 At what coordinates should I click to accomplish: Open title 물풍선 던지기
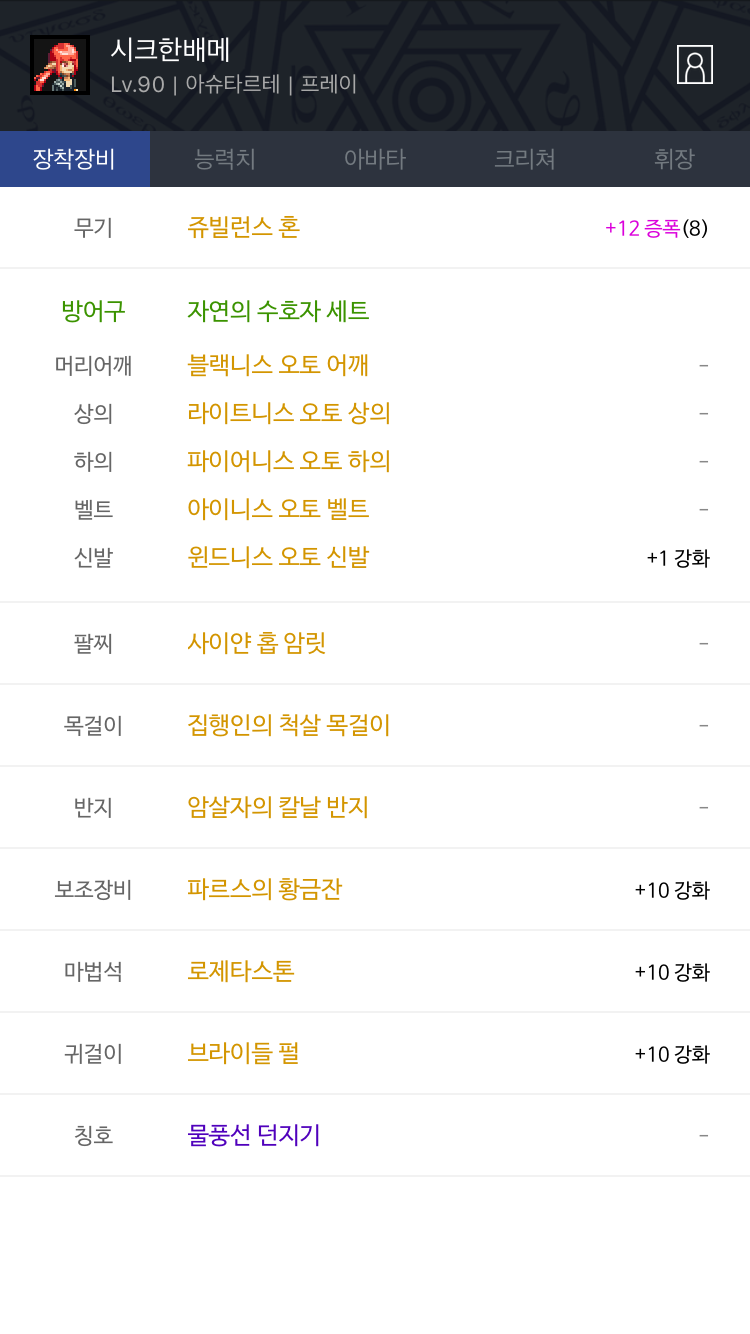(254, 1135)
